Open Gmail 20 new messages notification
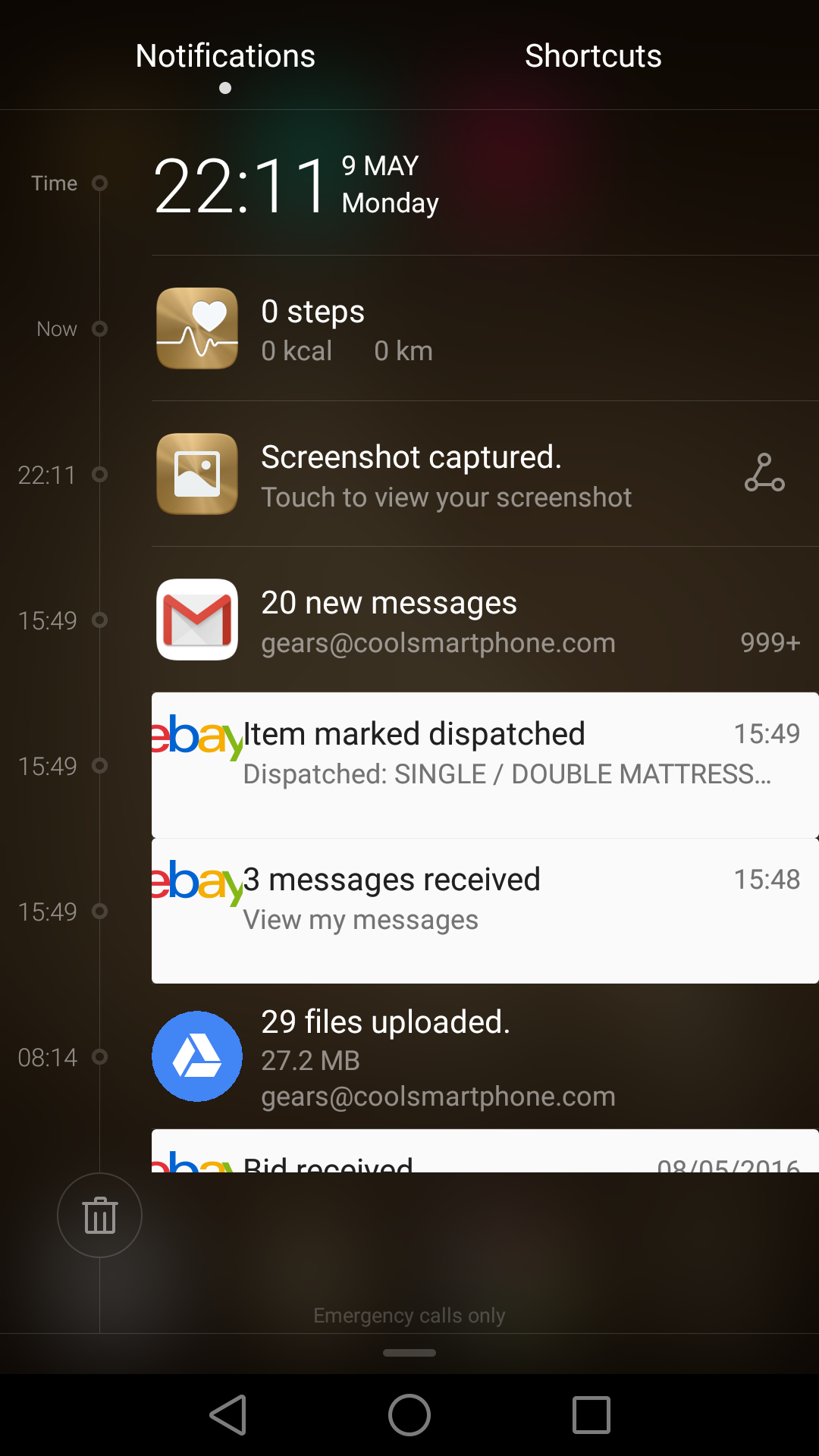Screen dimensions: 819x1456 coord(485,620)
